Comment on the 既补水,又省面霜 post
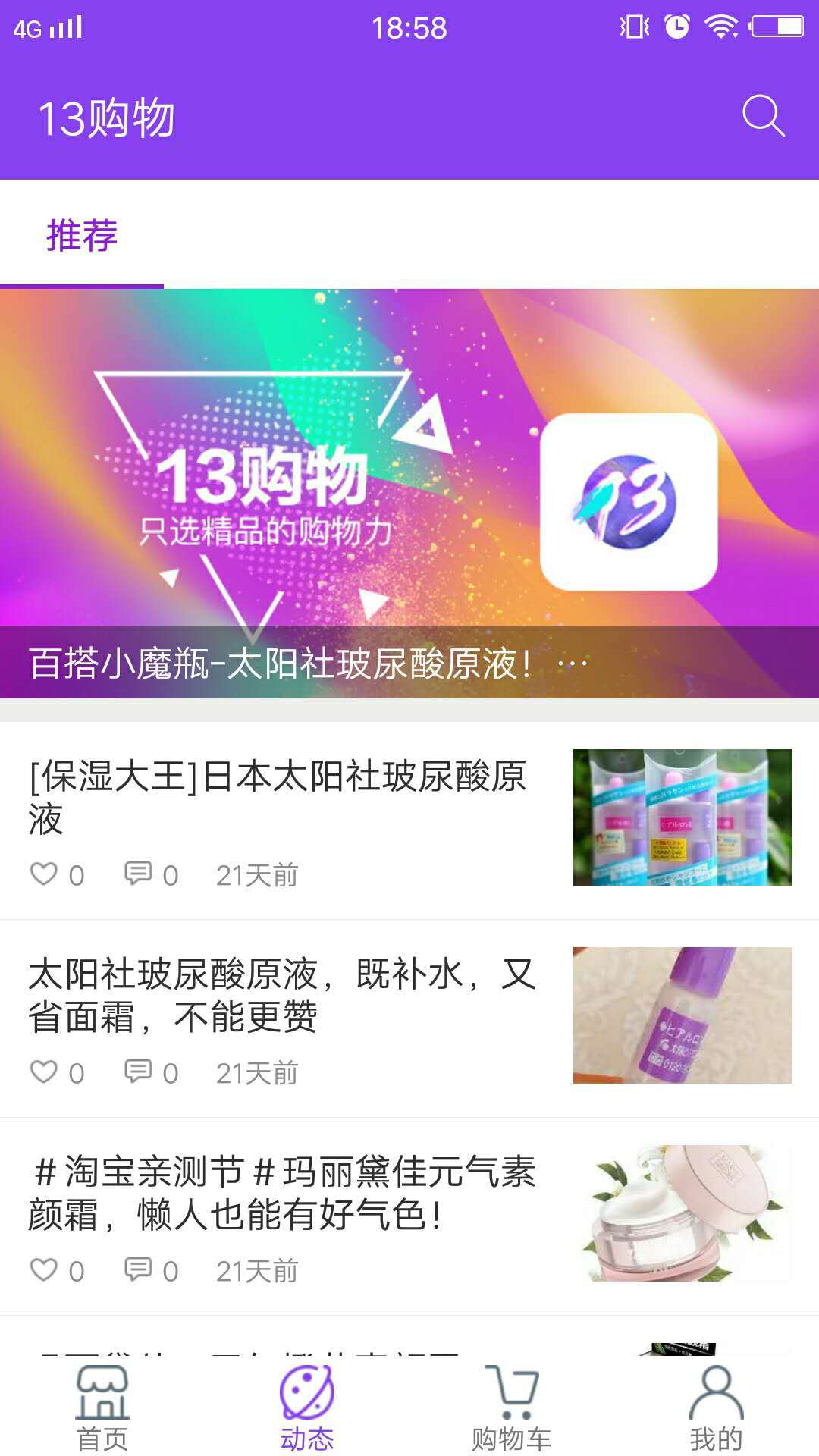The image size is (819, 1456). coord(138,1072)
